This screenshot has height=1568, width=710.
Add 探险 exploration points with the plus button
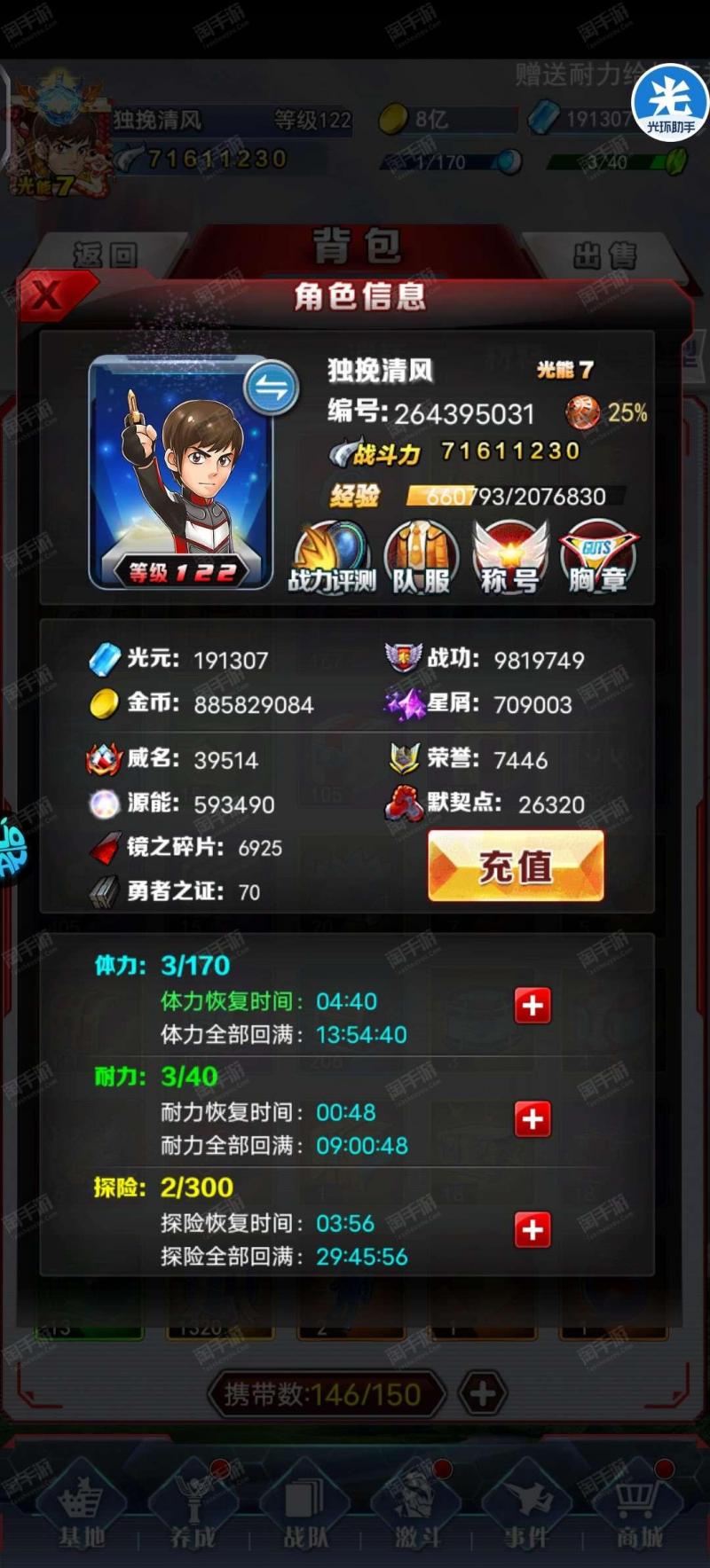click(x=532, y=1230)
